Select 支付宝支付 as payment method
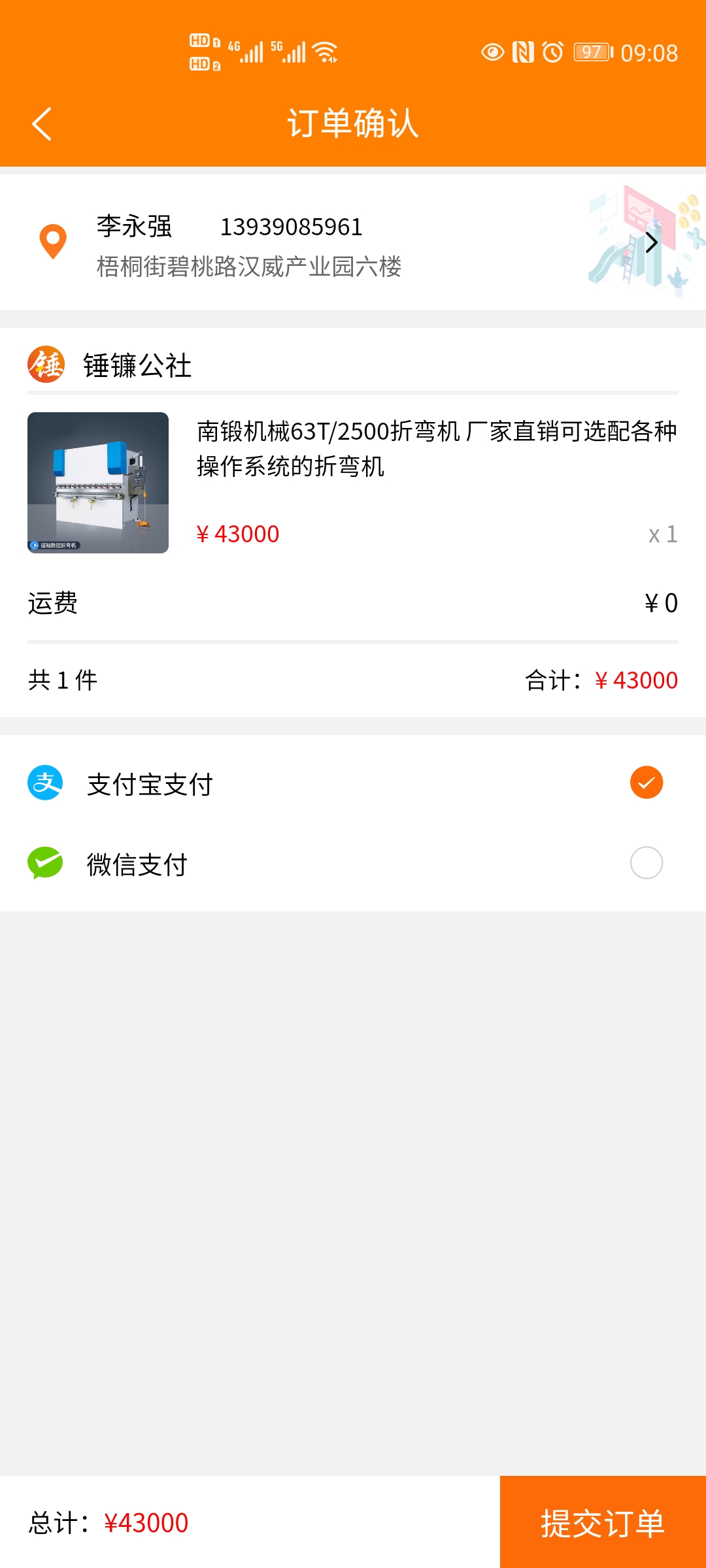The width and height of the screenshot is (706, 1568). pos(646,783)
